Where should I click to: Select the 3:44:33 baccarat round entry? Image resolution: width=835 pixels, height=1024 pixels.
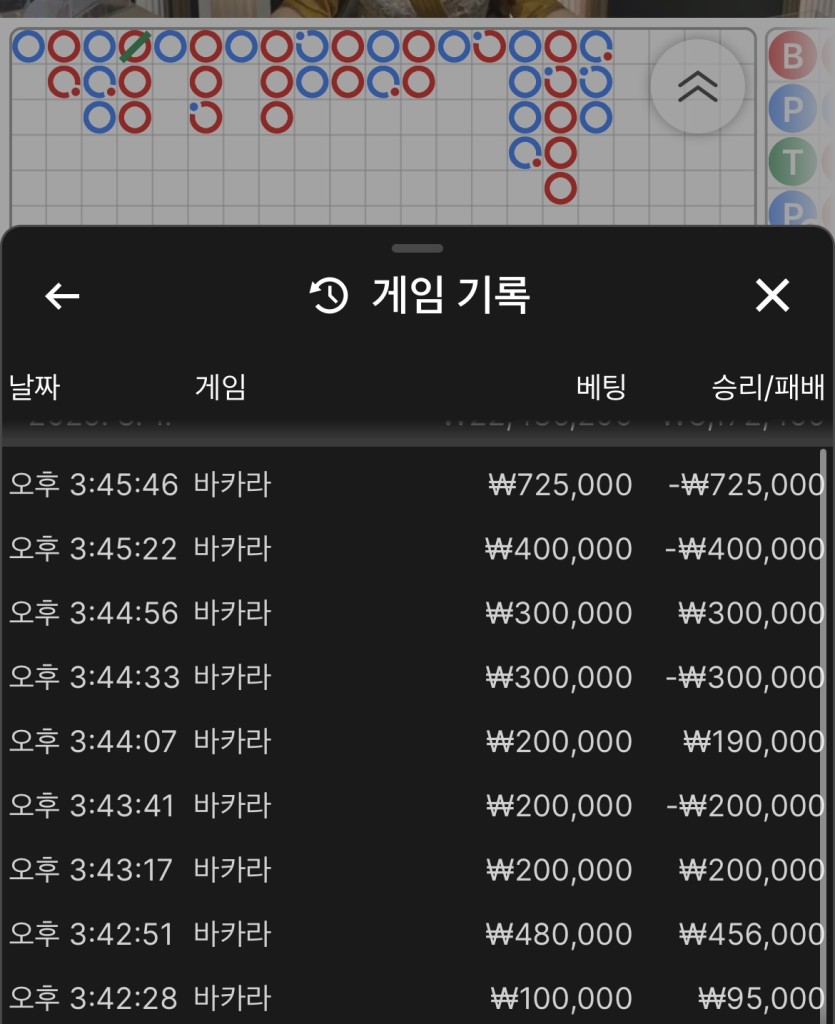pos(417,677)
